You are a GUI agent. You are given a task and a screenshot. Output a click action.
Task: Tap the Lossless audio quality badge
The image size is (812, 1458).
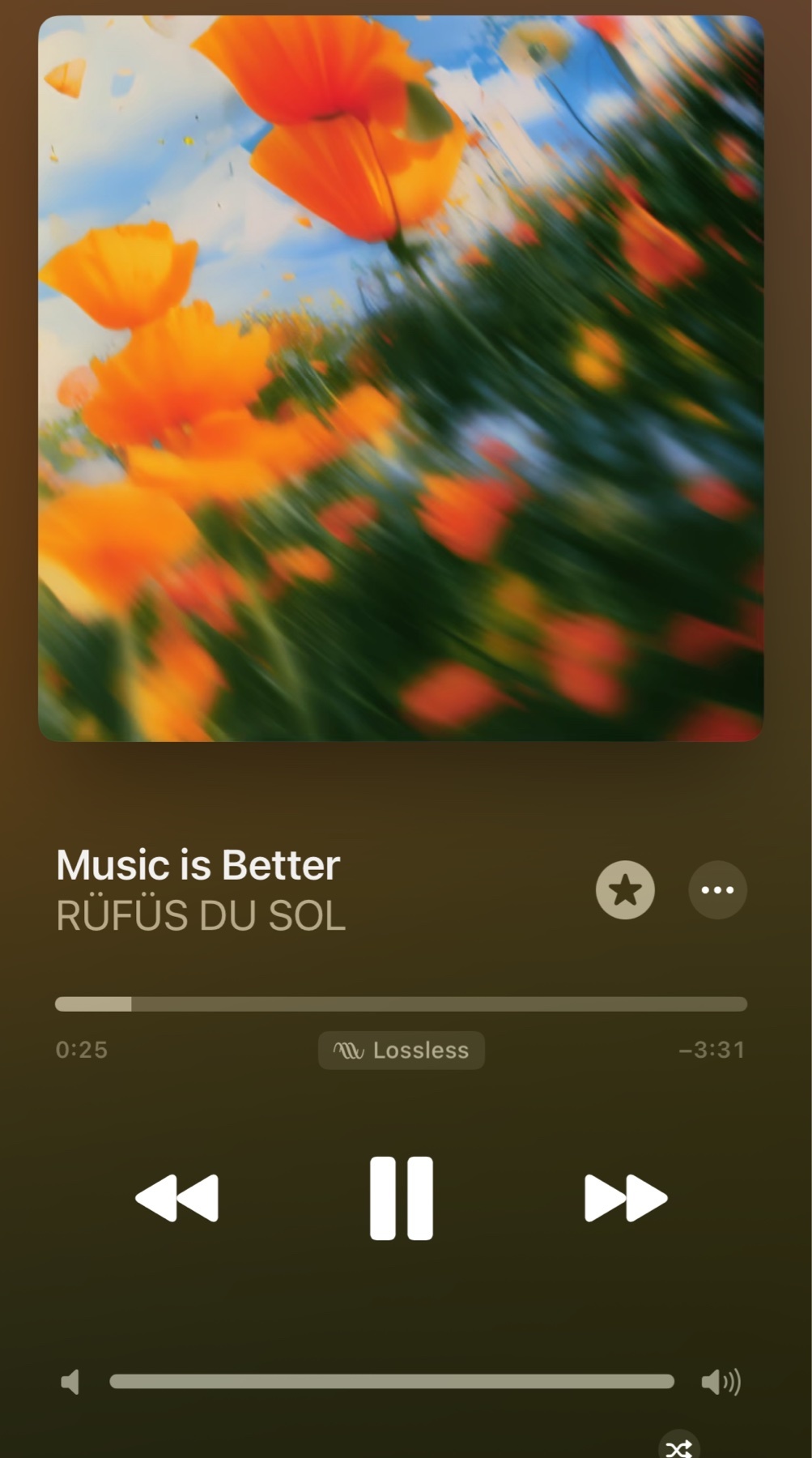402,1051
